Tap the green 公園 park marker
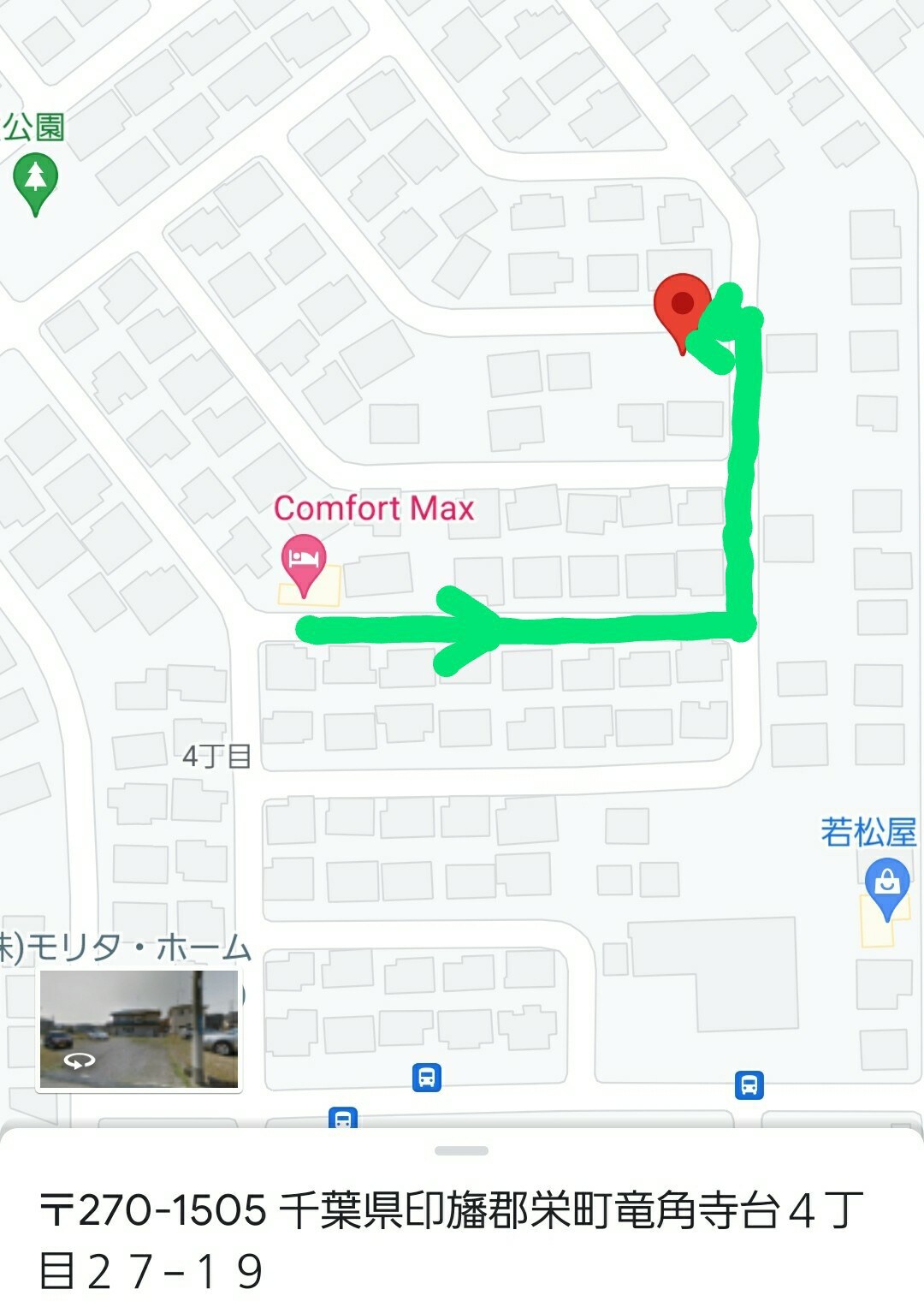924x1307 pixels. click(35, 181)
